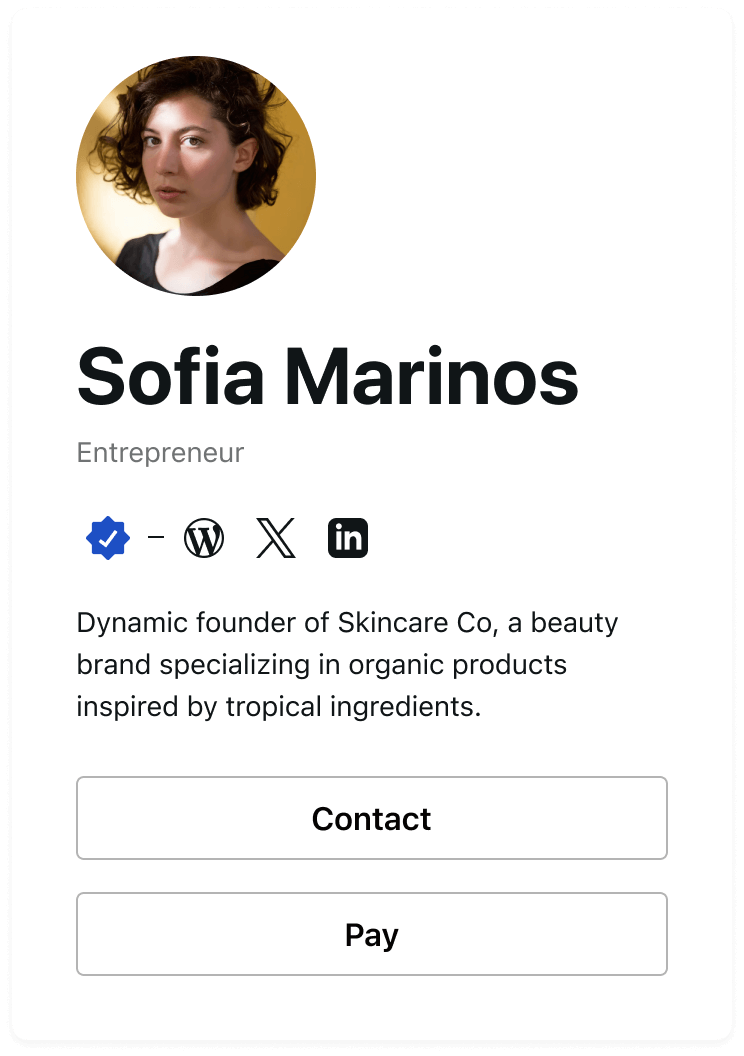Expand the bio description text
The width and height of the screenshot is (744, 1056).
348,664
